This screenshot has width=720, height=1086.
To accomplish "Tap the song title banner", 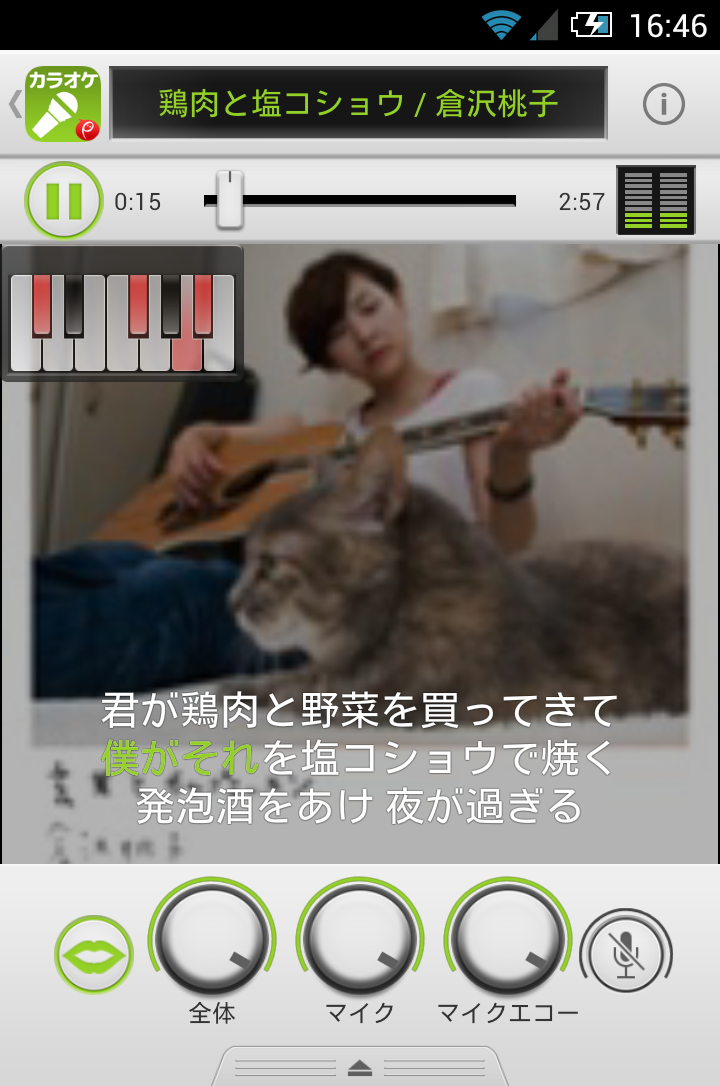I will click(358, 103).
